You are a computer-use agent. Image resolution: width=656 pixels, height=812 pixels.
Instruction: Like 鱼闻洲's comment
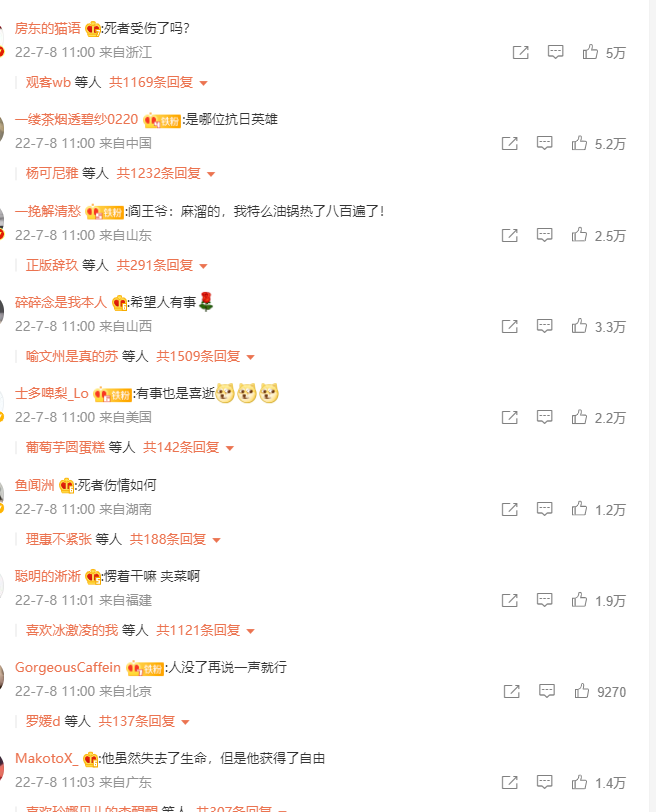pyautogui.click(x=579, y=509)
